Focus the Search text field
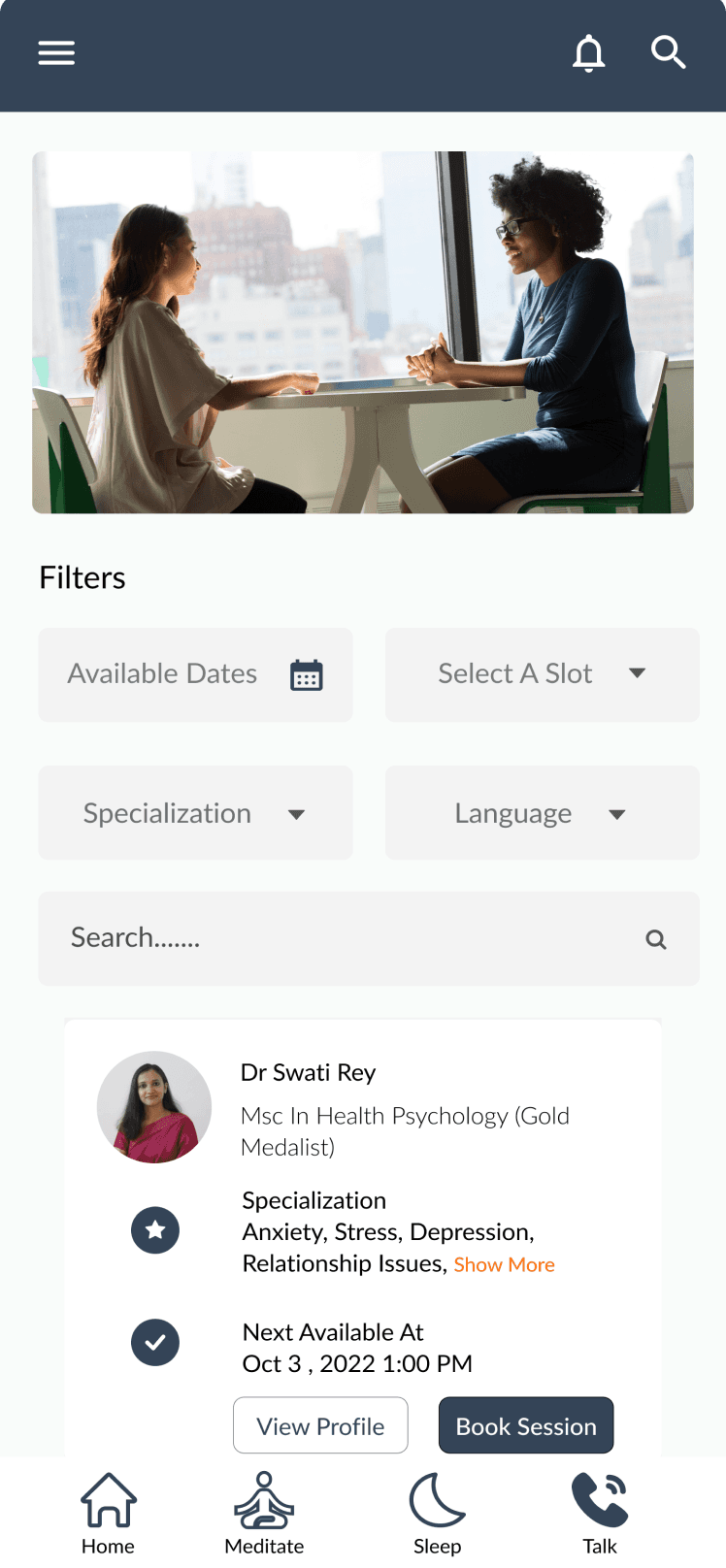Screen dimensions: 726x1568 [x=340, y=938]
